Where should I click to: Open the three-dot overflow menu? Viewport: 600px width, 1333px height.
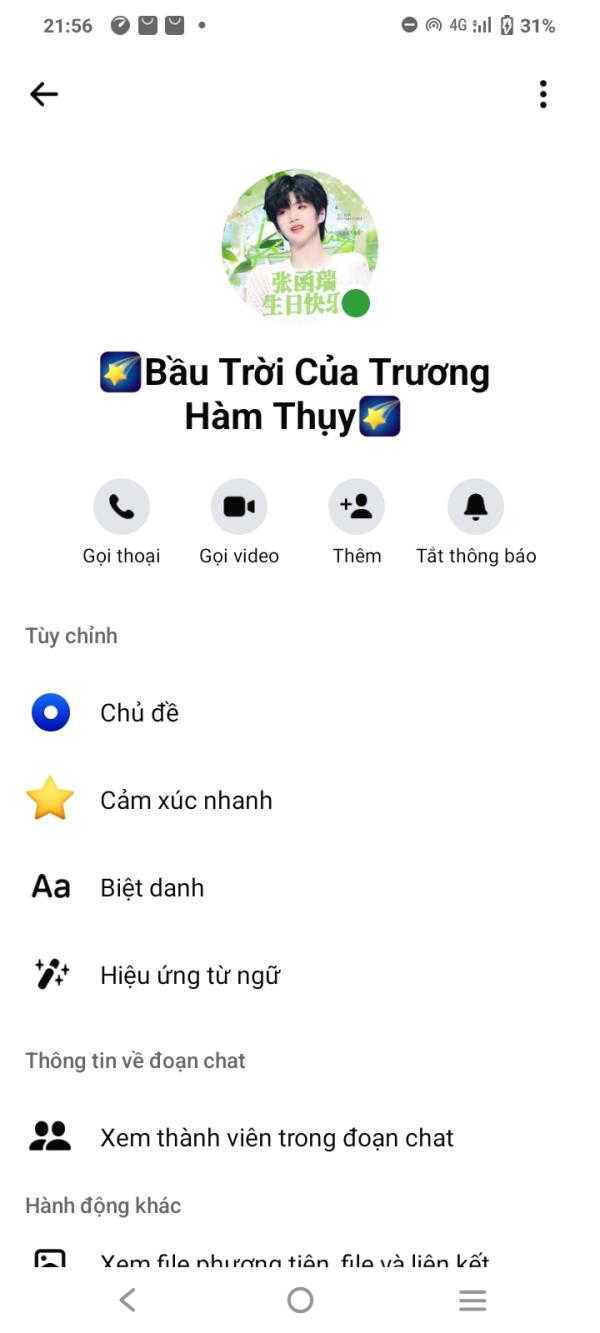point(543,94)
